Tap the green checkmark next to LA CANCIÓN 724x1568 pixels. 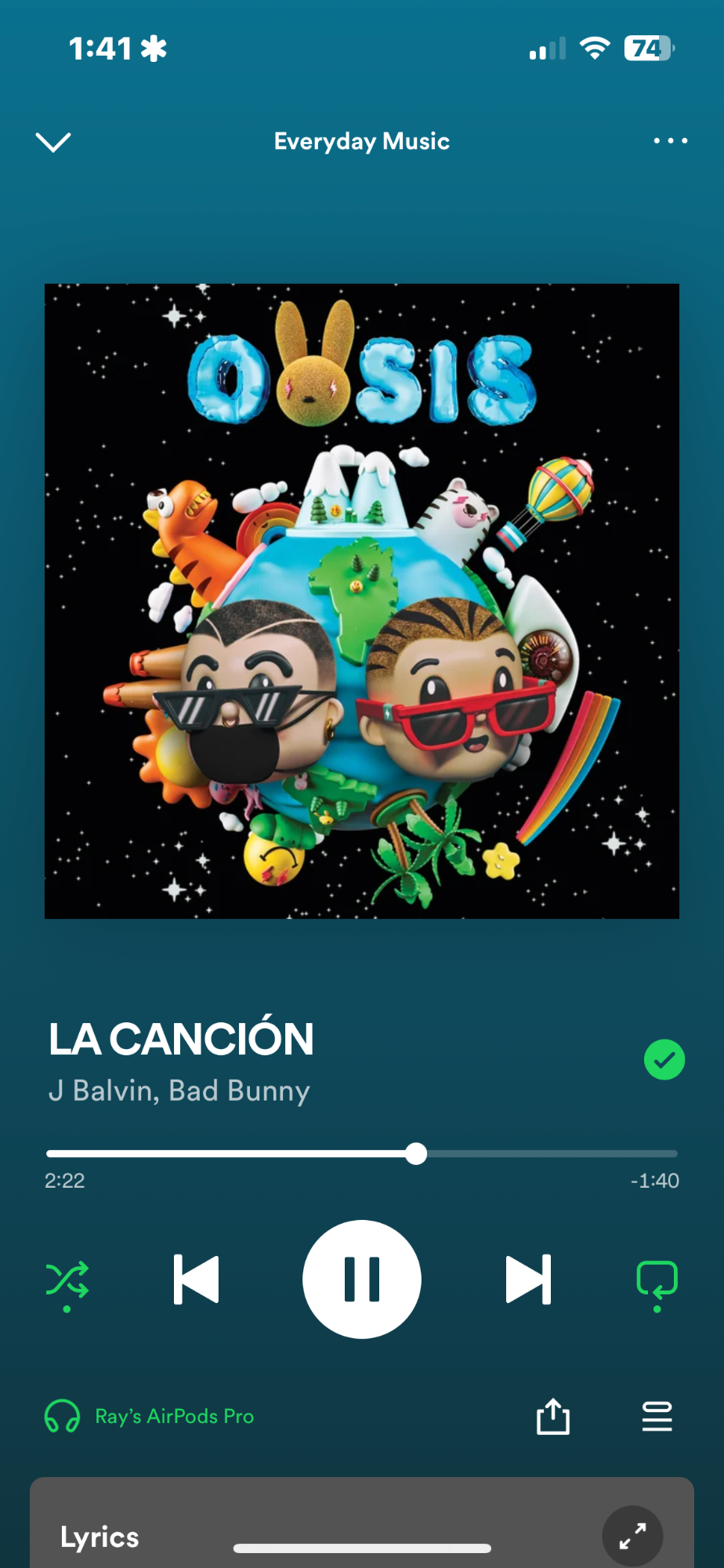664,1060
